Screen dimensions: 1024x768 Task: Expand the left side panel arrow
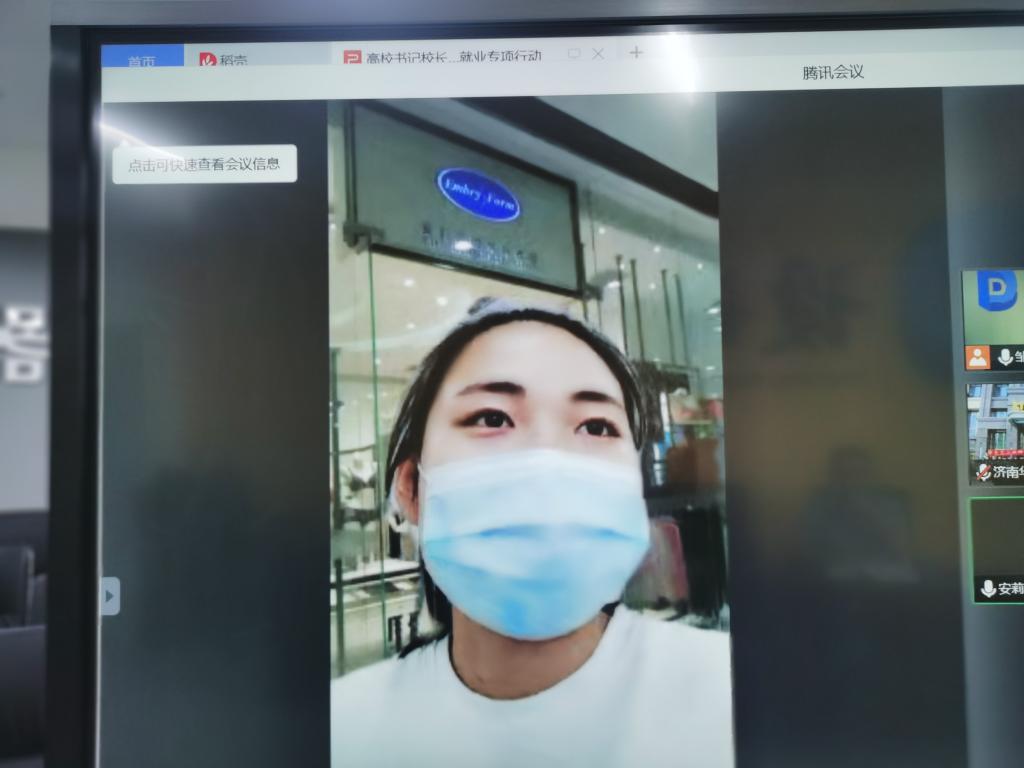110,596
